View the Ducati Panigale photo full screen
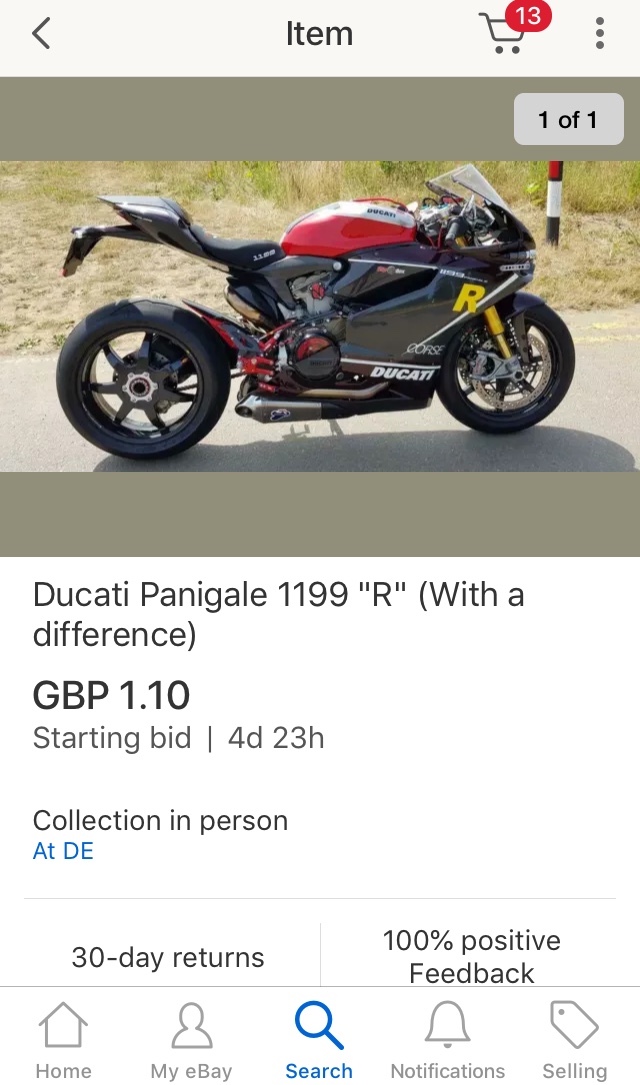 click(320, 316)
